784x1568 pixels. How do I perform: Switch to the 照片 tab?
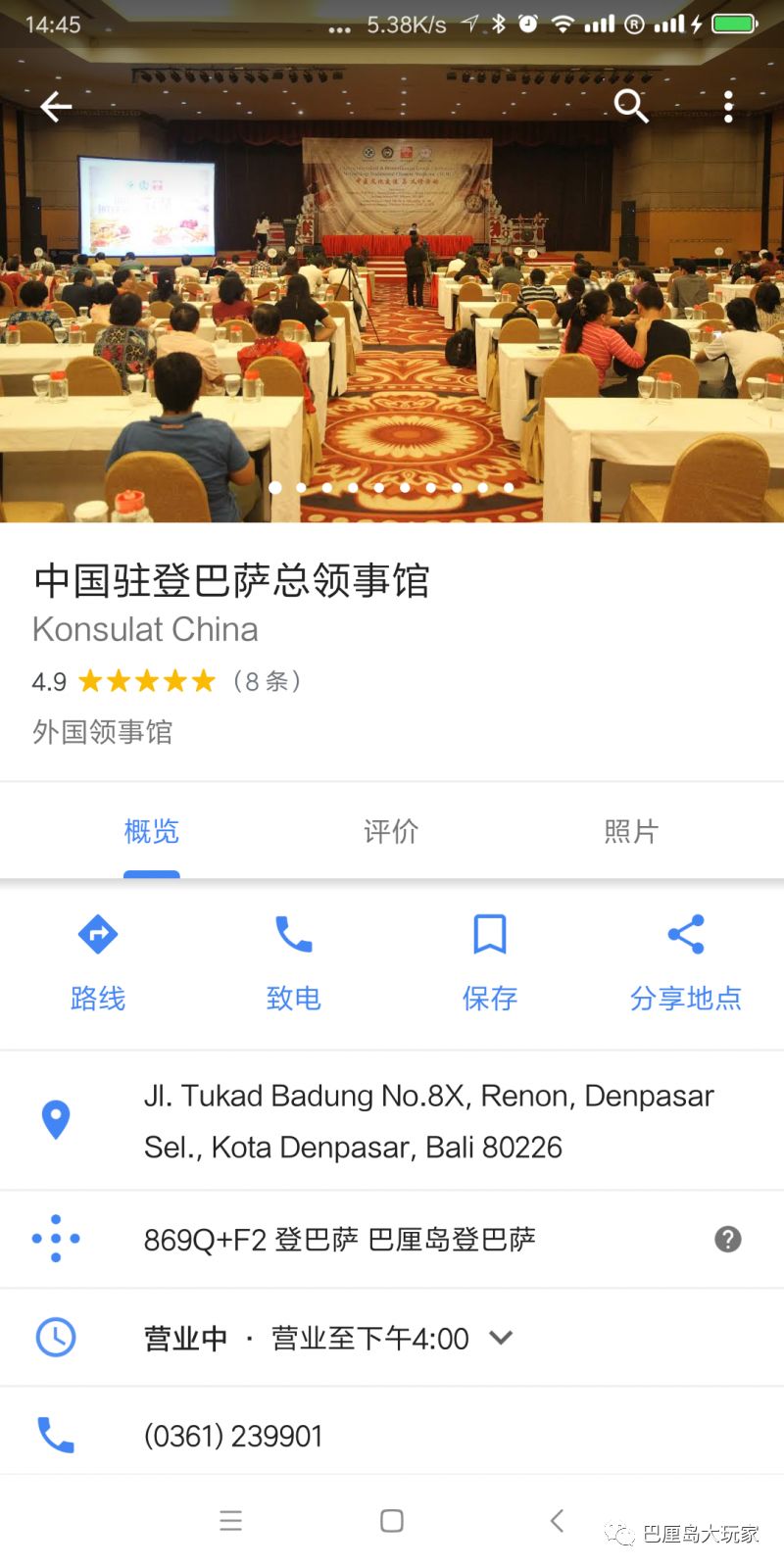pyautogui.click(x=631, y=832)
